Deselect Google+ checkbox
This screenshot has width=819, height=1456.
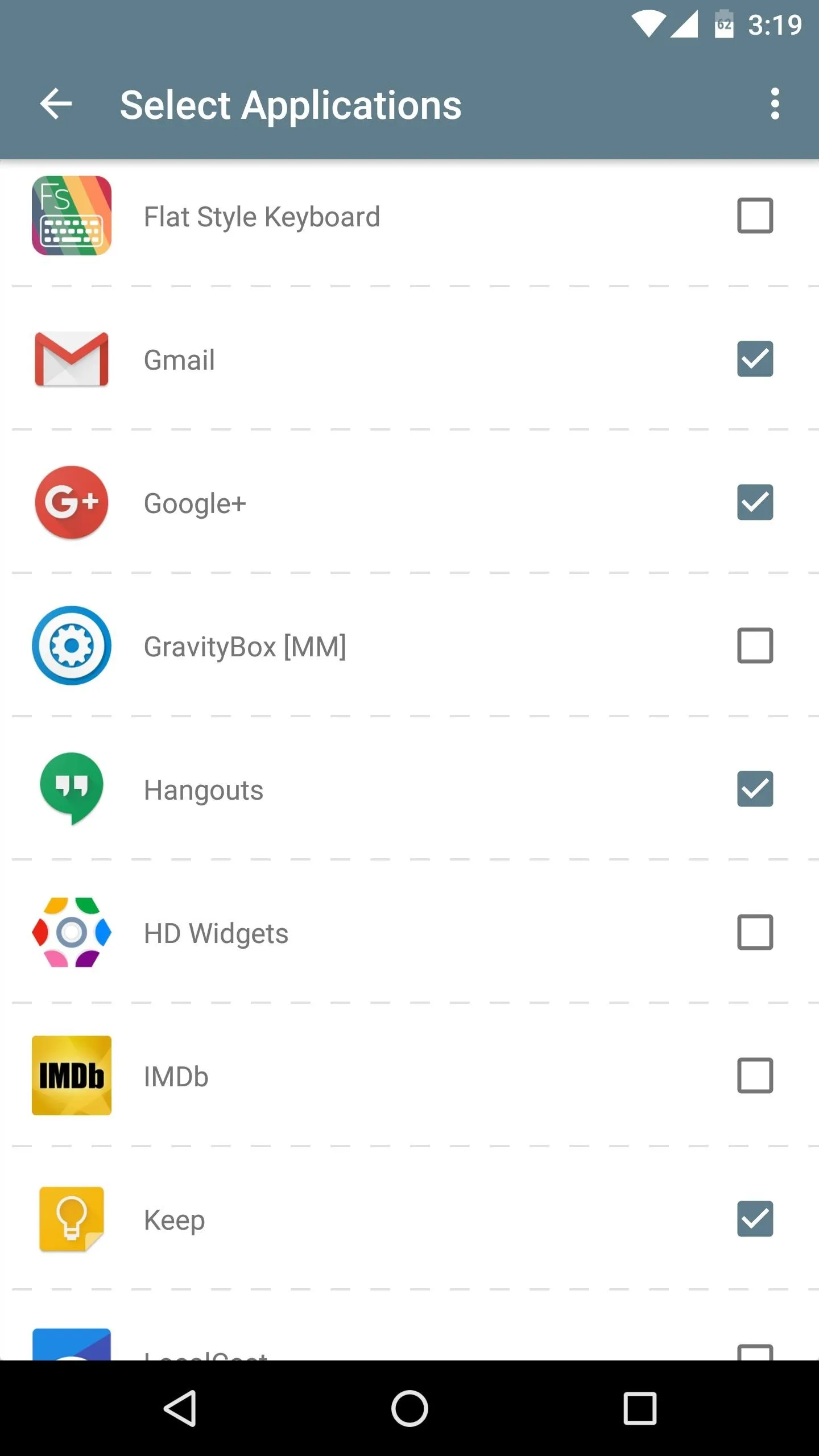[x=755, y=502]
